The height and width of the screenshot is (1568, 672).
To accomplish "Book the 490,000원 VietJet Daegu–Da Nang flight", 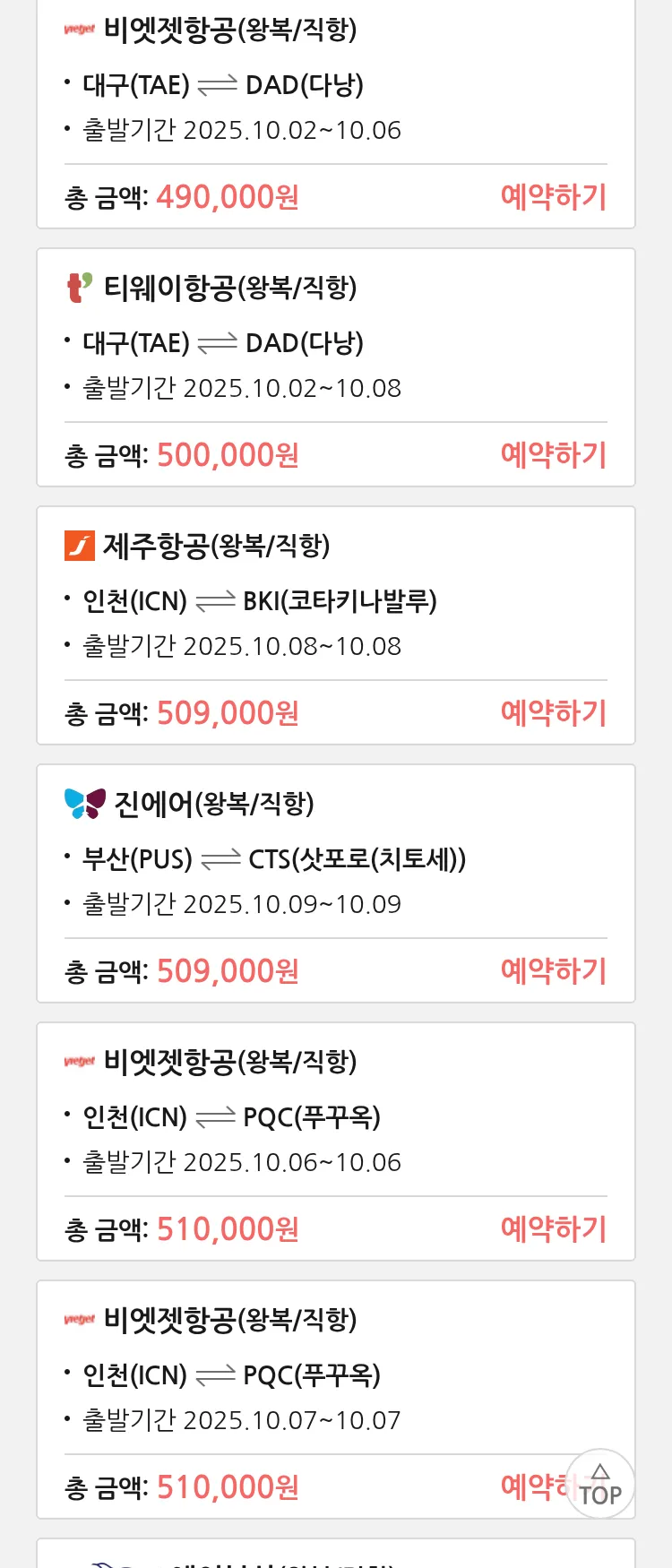I will click(x=553, y=197).
